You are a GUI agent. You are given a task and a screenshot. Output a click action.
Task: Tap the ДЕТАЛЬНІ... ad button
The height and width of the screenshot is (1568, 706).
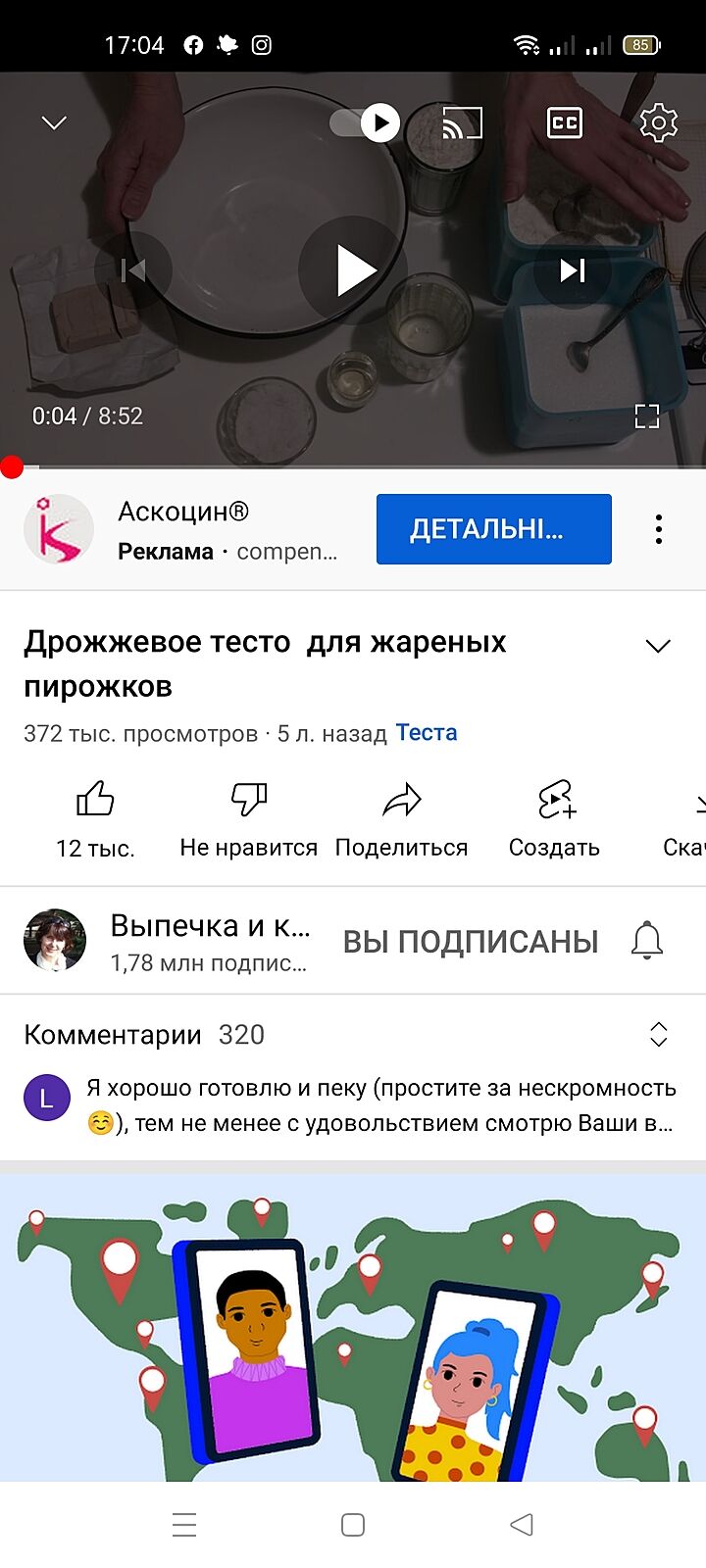(x=493, y=529)
